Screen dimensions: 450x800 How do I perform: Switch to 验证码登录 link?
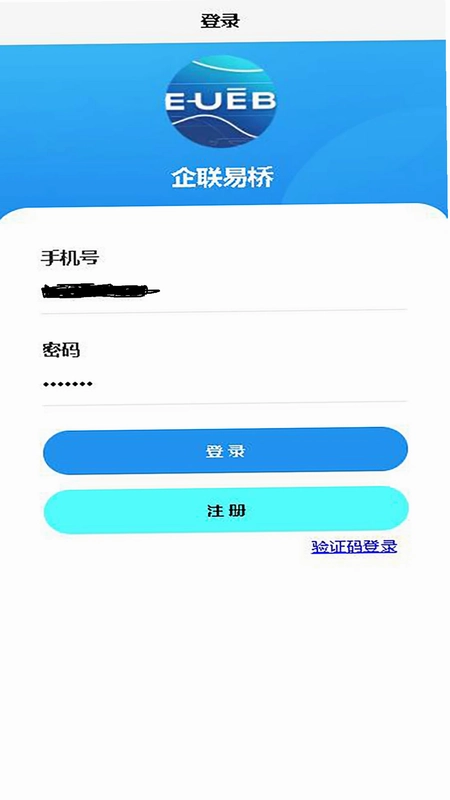[354, 546]
